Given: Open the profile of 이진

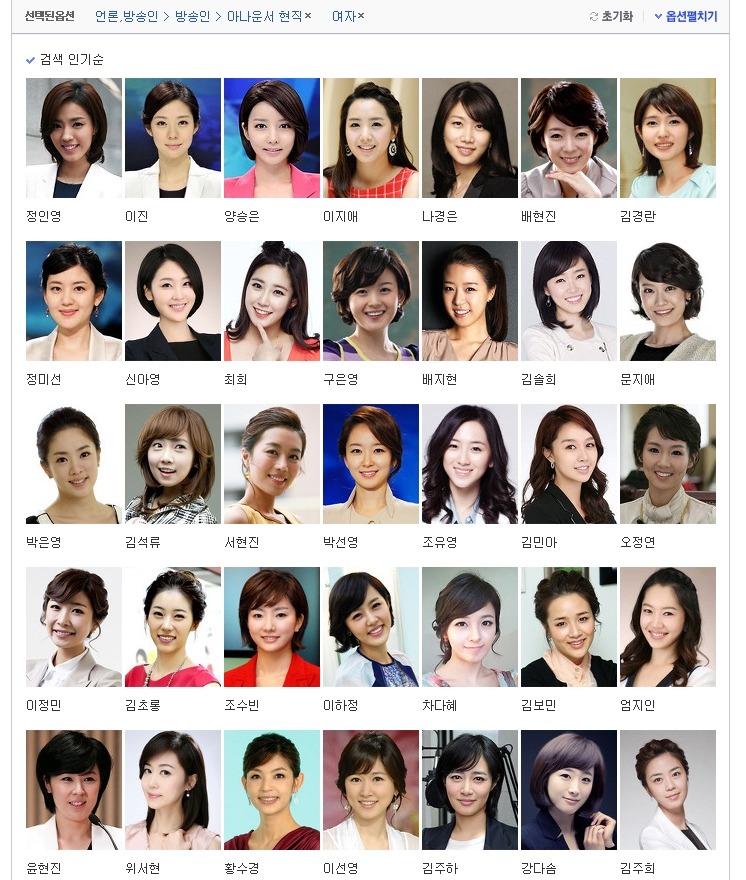Looking at the screenshot, I should [173, 138].
